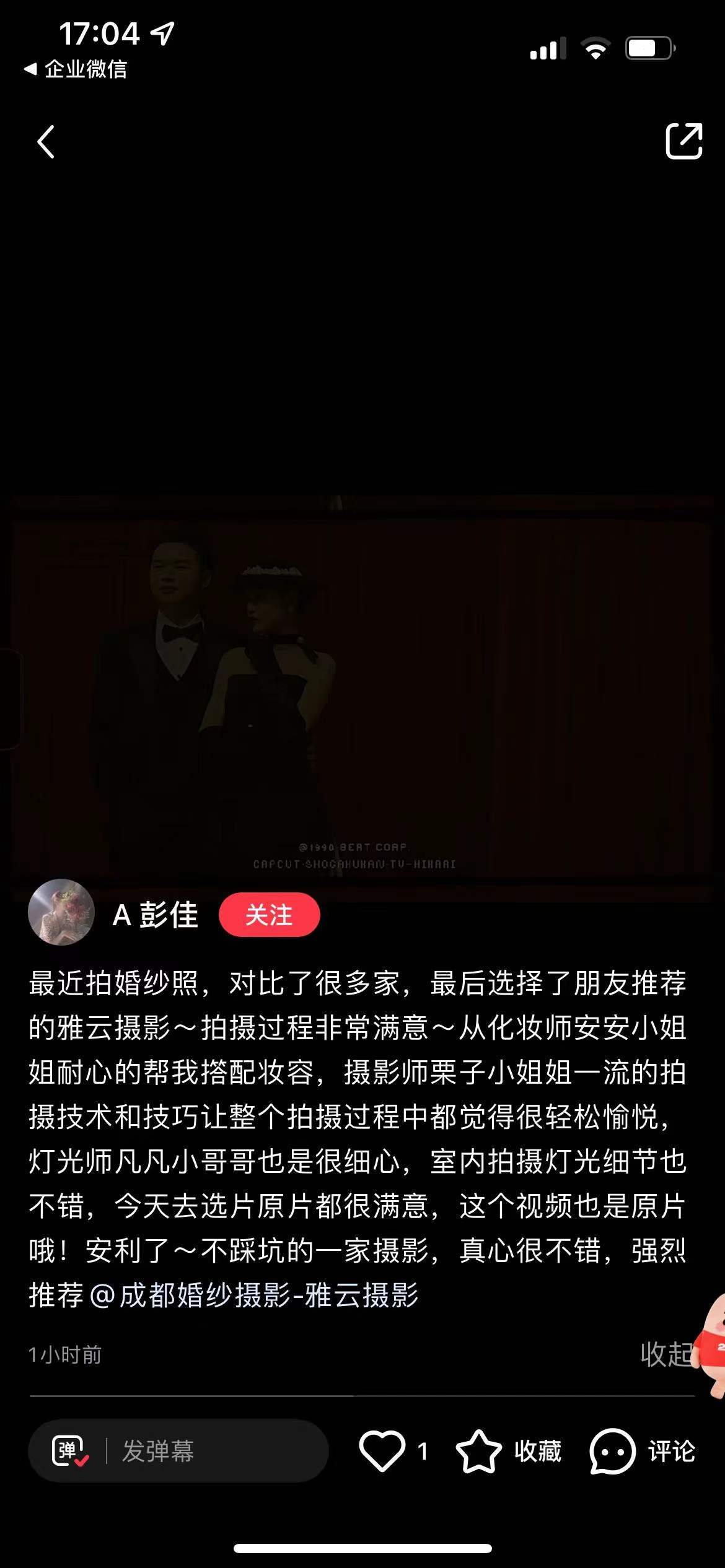Collapse the description with 收起
The image size is (725, 1568).
pos(664,1354)
